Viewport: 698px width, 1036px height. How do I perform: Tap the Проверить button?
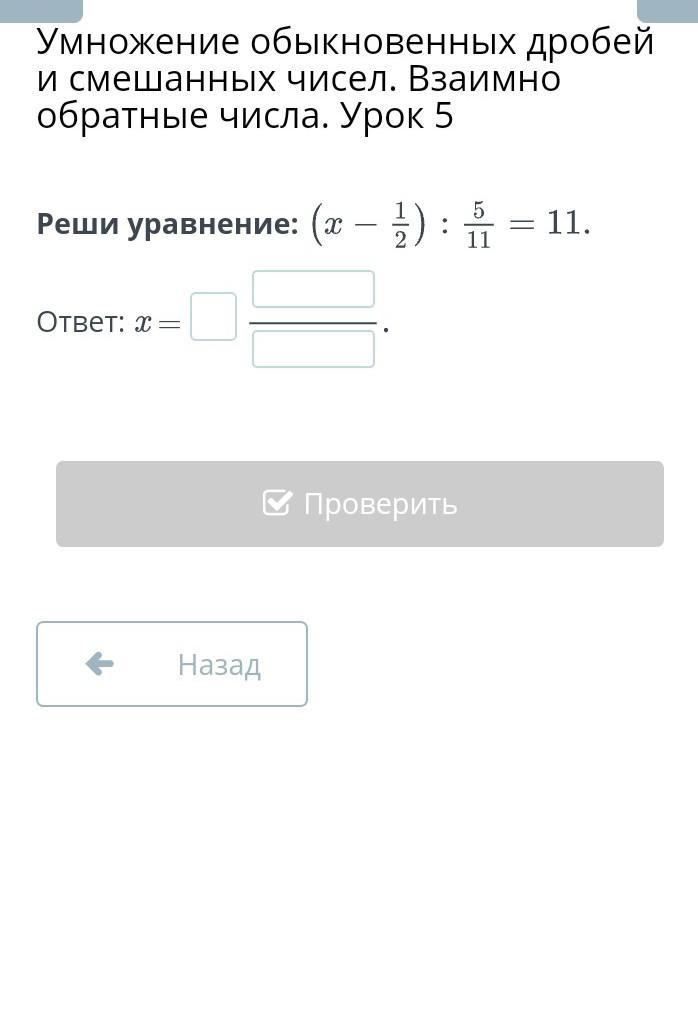pos(360,503)
